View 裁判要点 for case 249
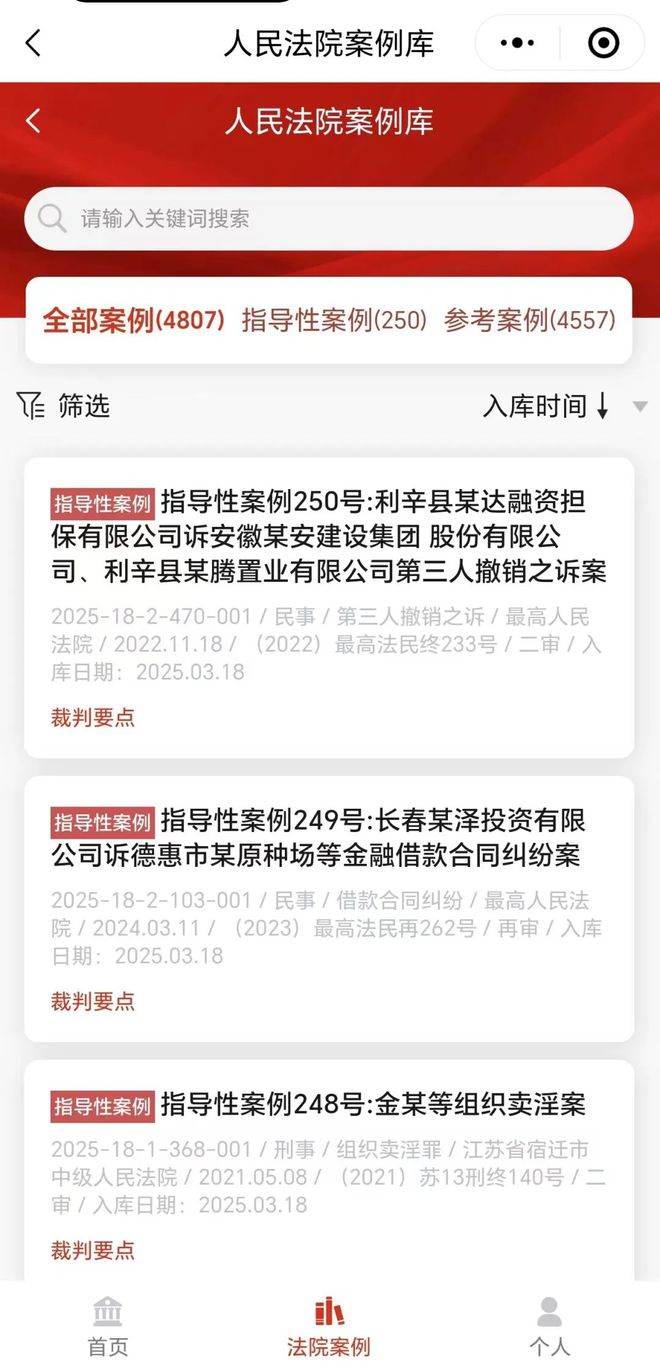The image size is (660, 1370). (93, 1001)
